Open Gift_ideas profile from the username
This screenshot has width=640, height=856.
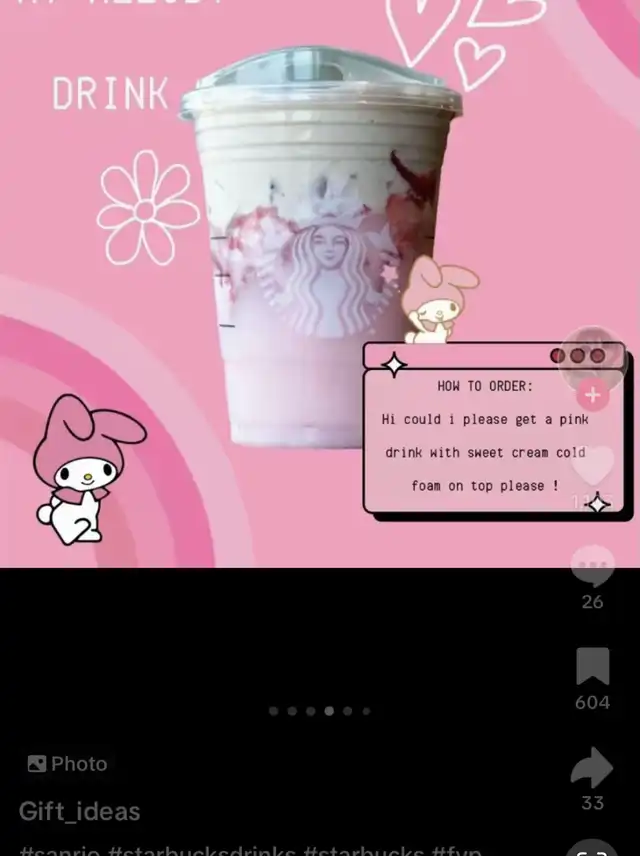point(79,811)
